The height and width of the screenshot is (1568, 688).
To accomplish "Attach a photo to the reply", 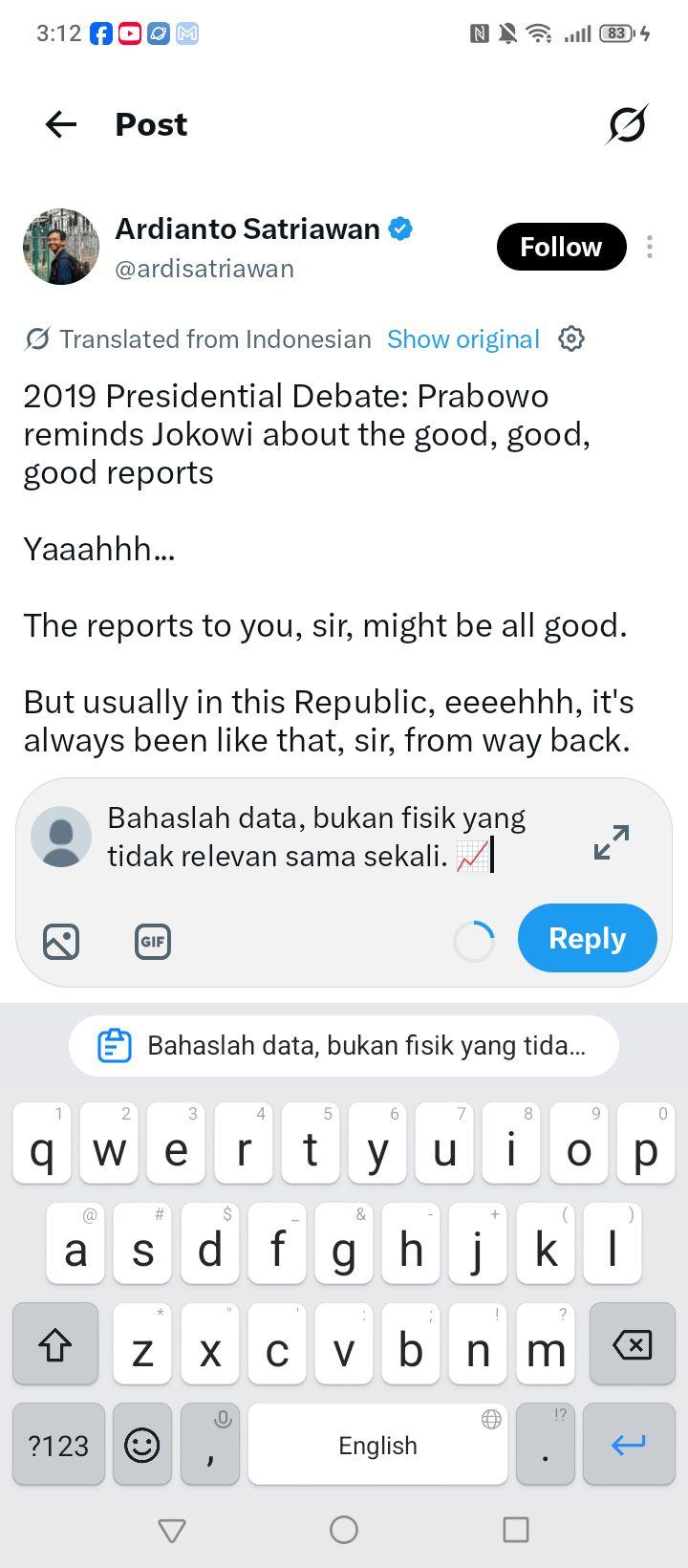I will (x=61, y=942).
